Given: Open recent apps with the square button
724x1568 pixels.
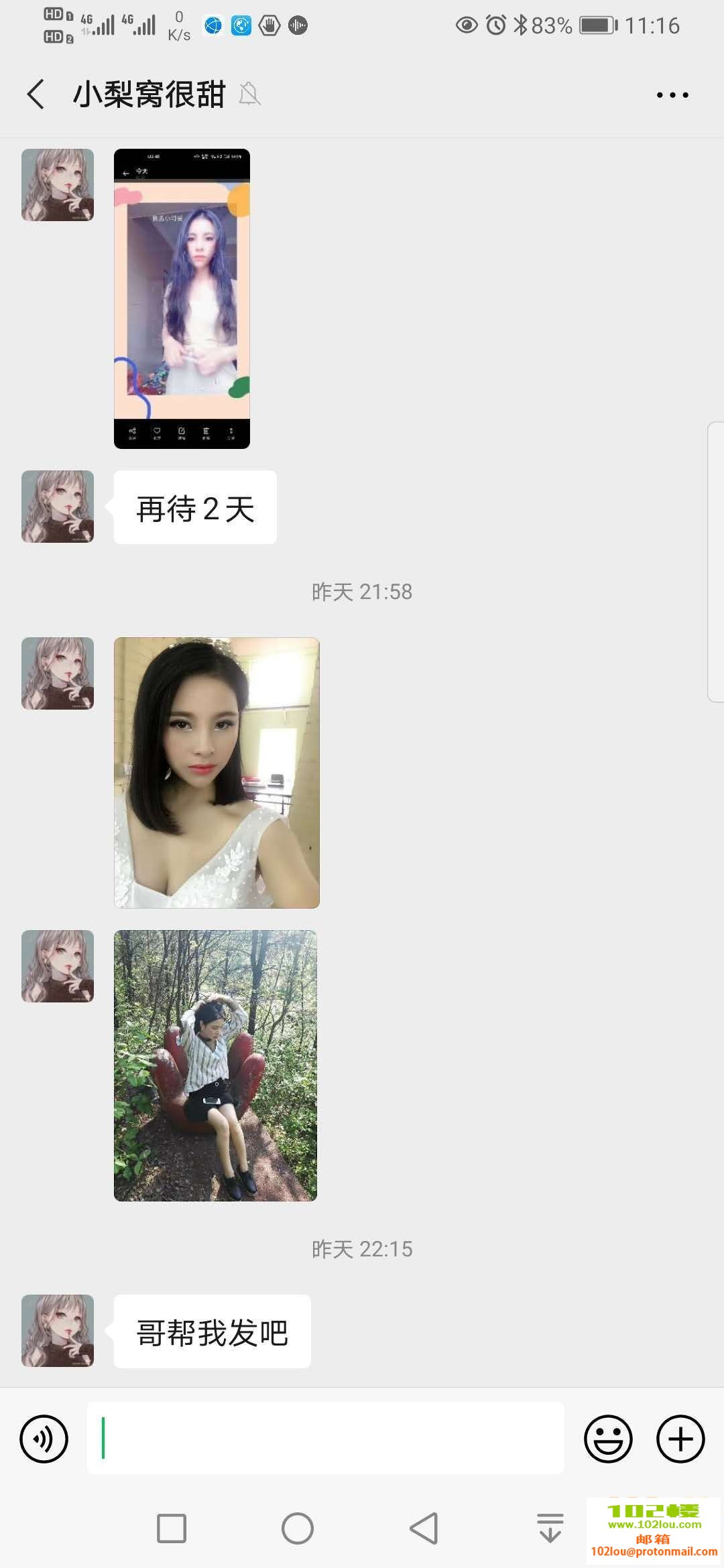Looking at the screenshot, I should point(172,1528).
